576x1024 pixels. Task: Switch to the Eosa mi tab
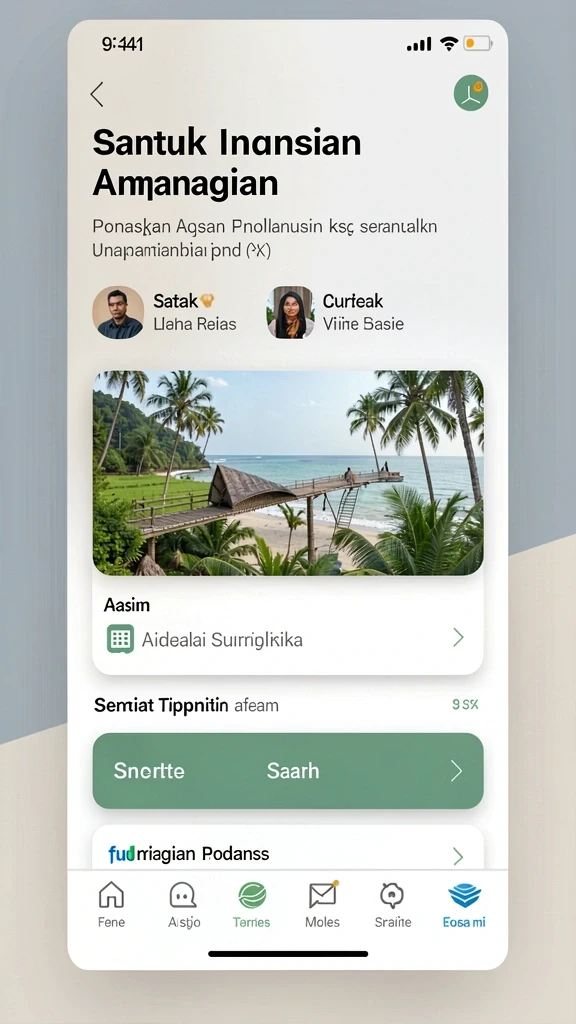464,904
